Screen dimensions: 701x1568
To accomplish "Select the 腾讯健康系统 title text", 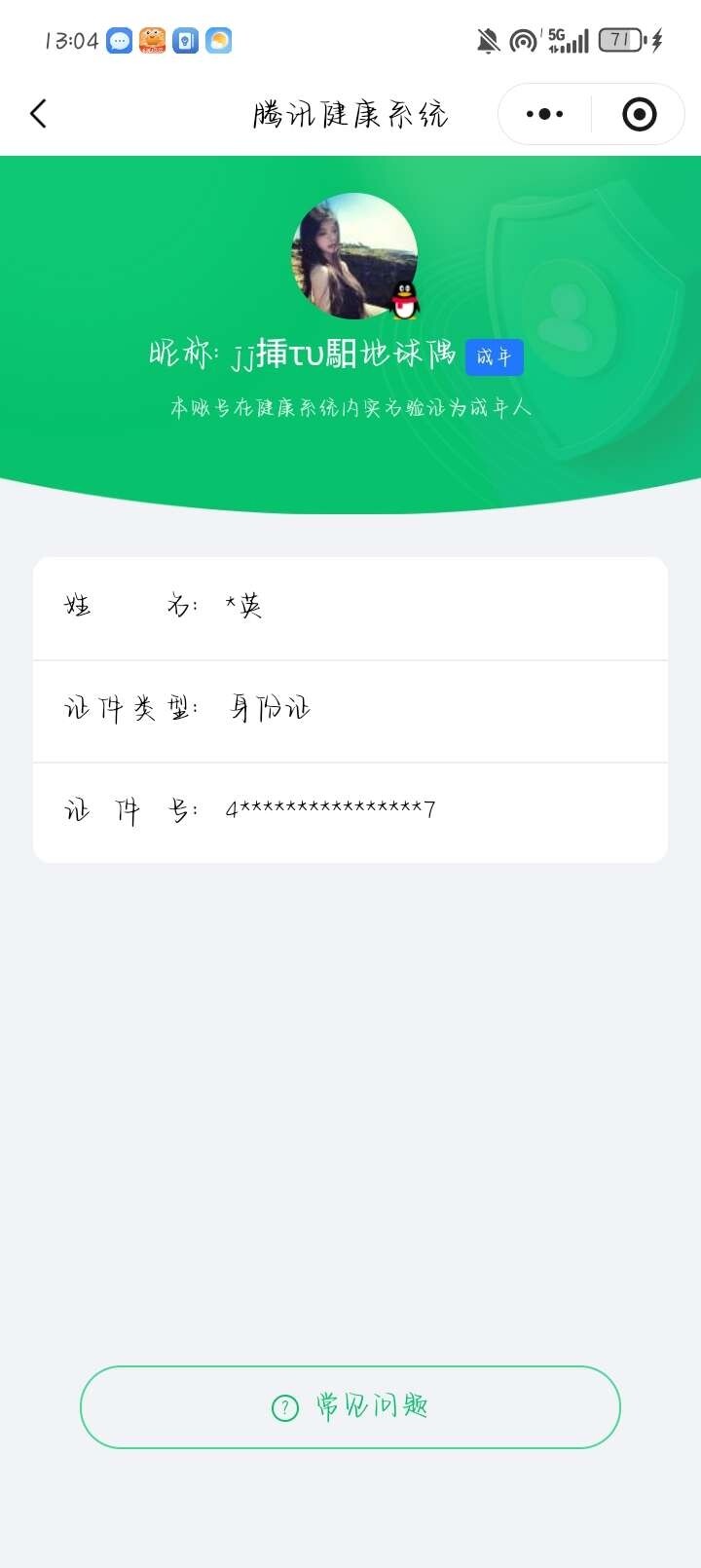I will 350,113.
